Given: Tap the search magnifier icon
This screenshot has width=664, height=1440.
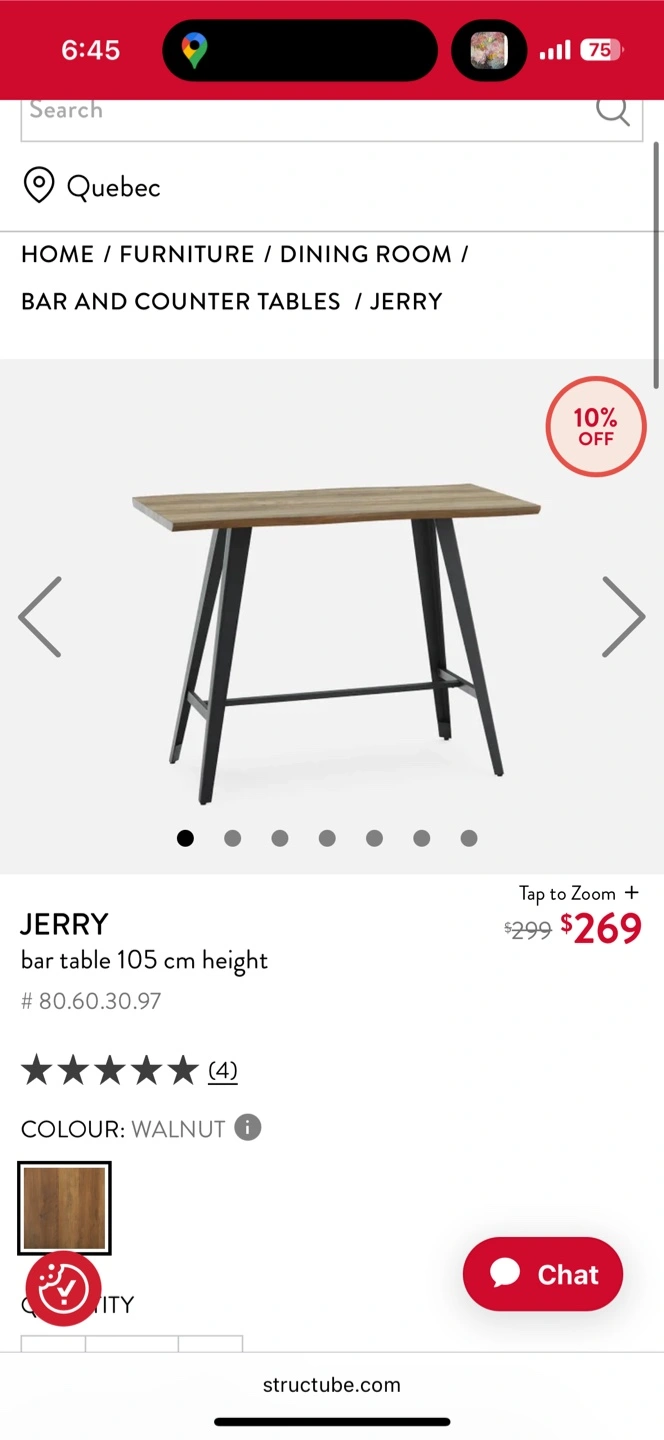Looking at the screenshot, I should click(x=612, y=110).
